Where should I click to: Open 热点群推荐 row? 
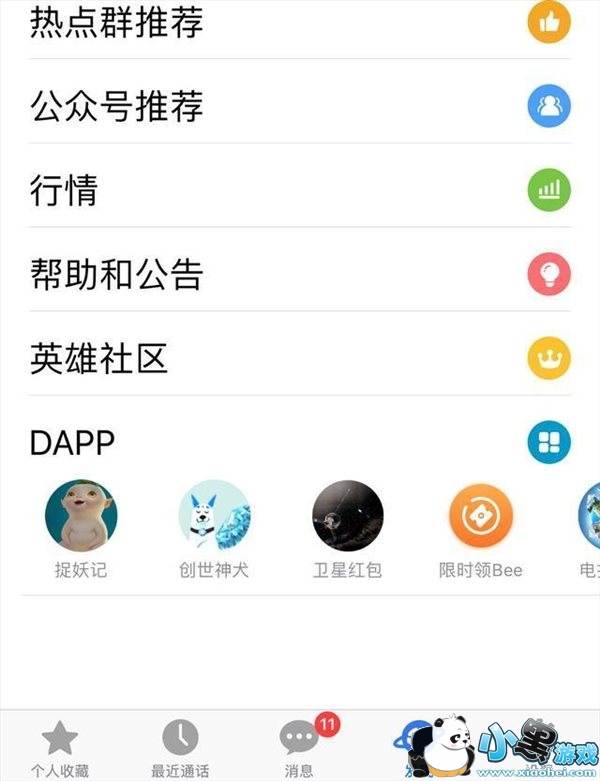(x=300, y=24)
